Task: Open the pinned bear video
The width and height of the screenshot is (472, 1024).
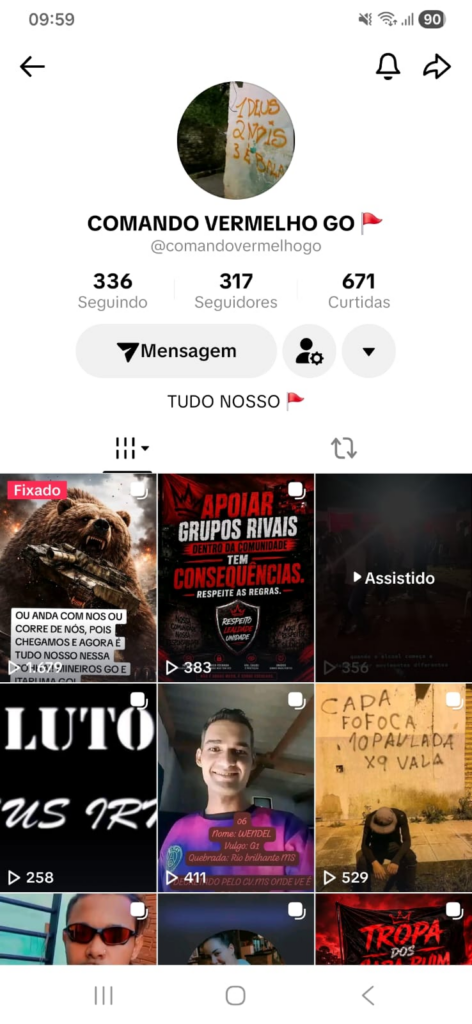Action: click(78, 577)
